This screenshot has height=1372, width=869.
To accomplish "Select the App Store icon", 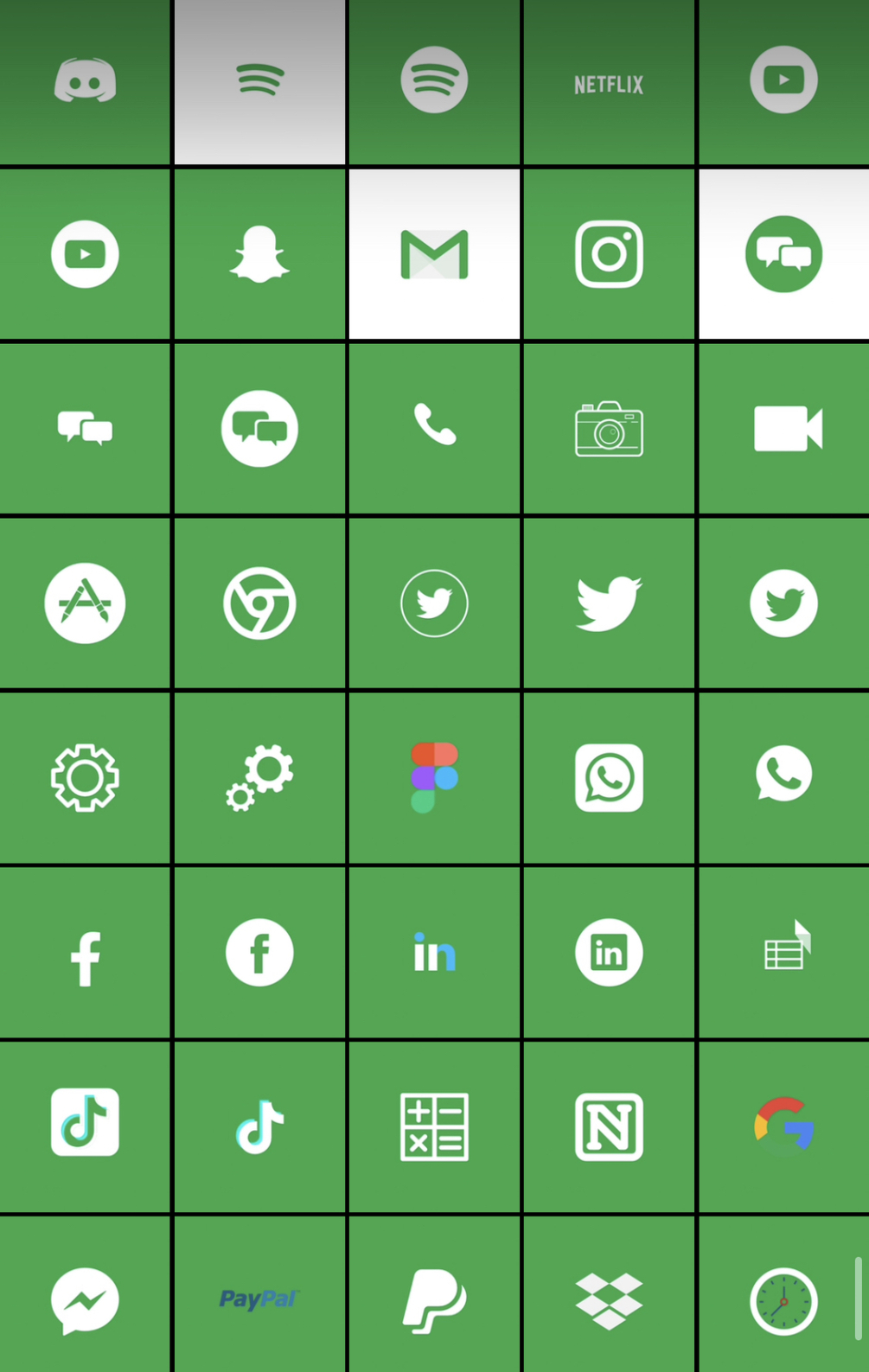I will click(x=85, y=603).
